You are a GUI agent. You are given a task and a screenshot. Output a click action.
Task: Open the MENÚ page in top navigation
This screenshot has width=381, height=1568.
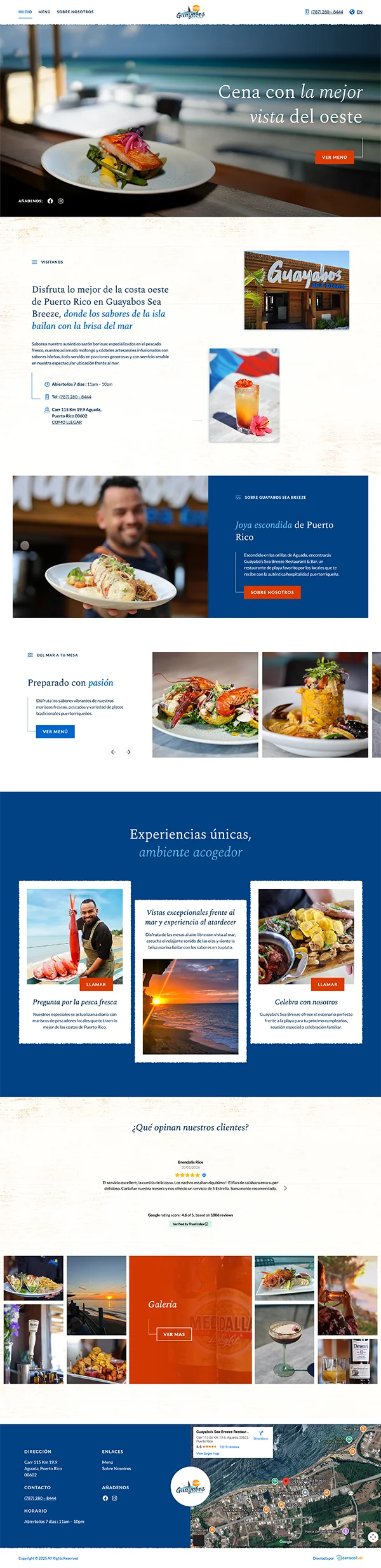coord(44,12)
